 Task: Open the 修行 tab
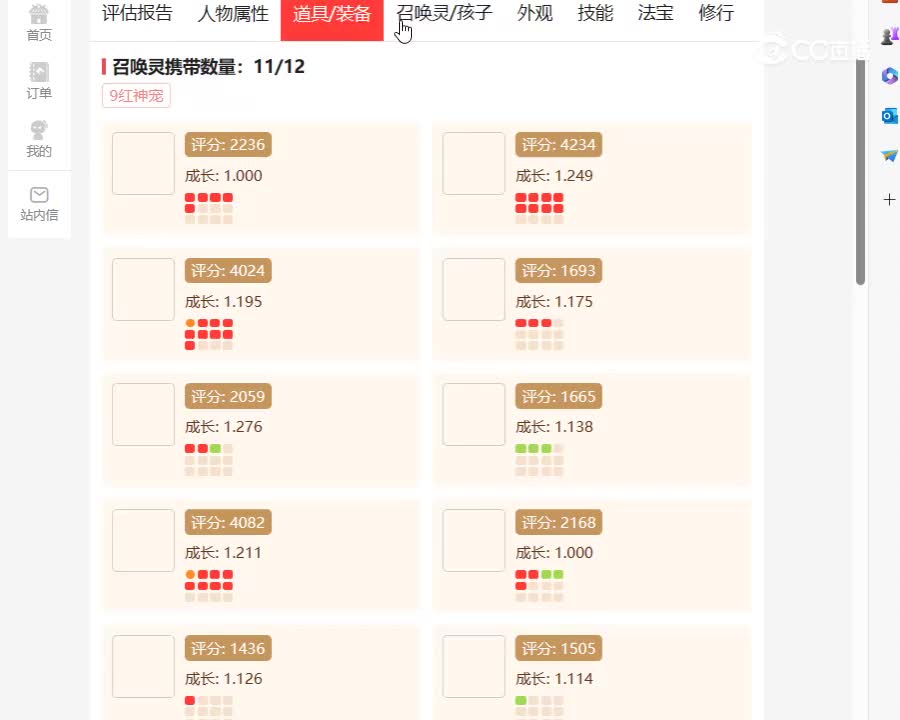(x=716, y=14)
